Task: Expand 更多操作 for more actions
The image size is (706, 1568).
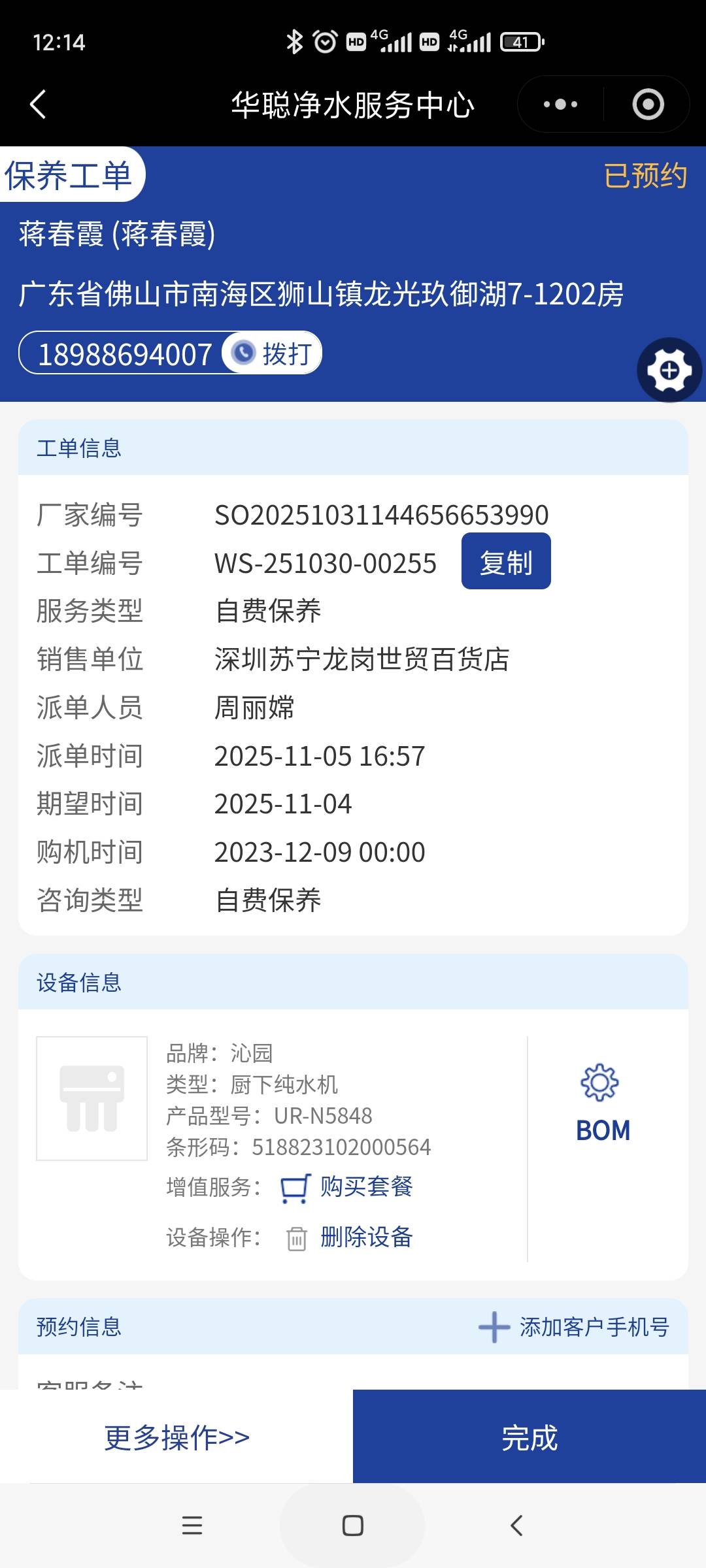Action: (176, 1437)
